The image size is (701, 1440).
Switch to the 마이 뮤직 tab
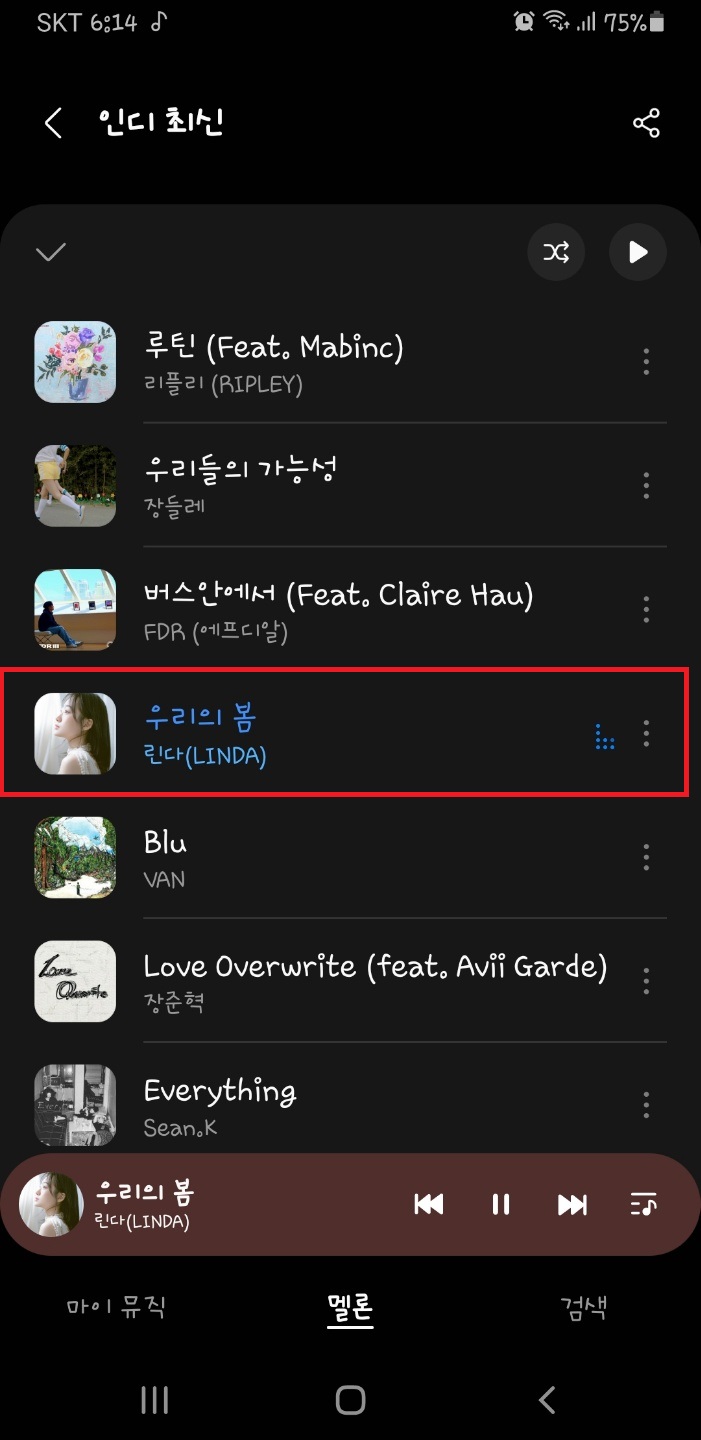coord(116,1306)
